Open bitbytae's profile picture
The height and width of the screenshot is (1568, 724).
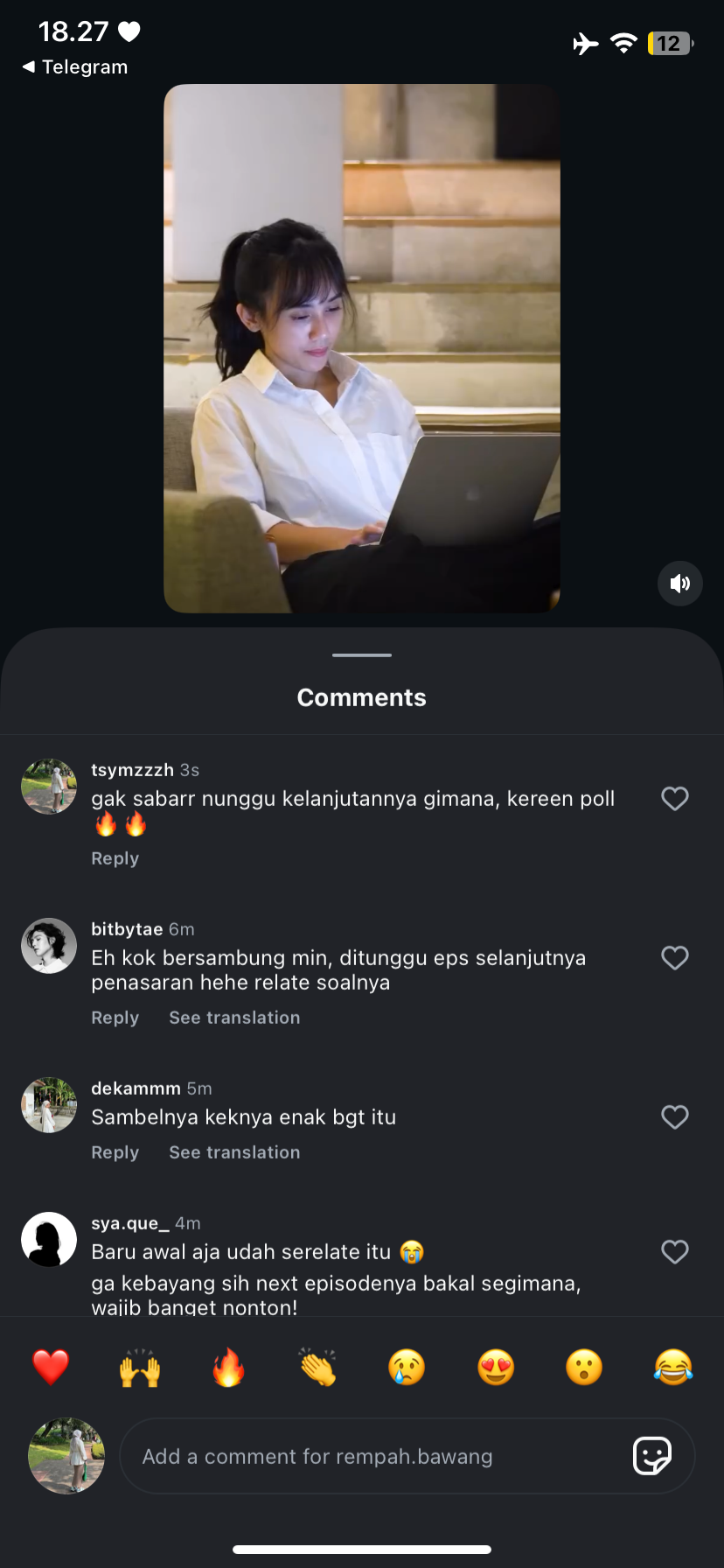click(x=49, y=946)
